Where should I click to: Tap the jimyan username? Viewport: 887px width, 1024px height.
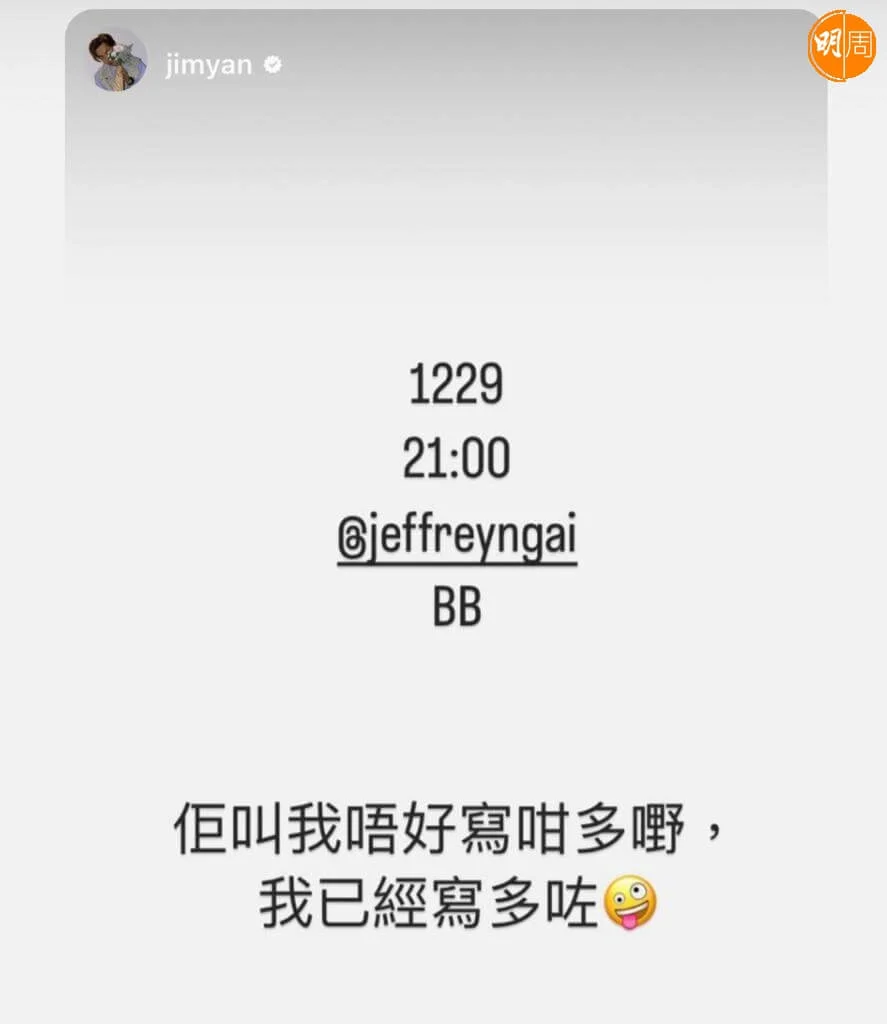(x=208, y=66)
